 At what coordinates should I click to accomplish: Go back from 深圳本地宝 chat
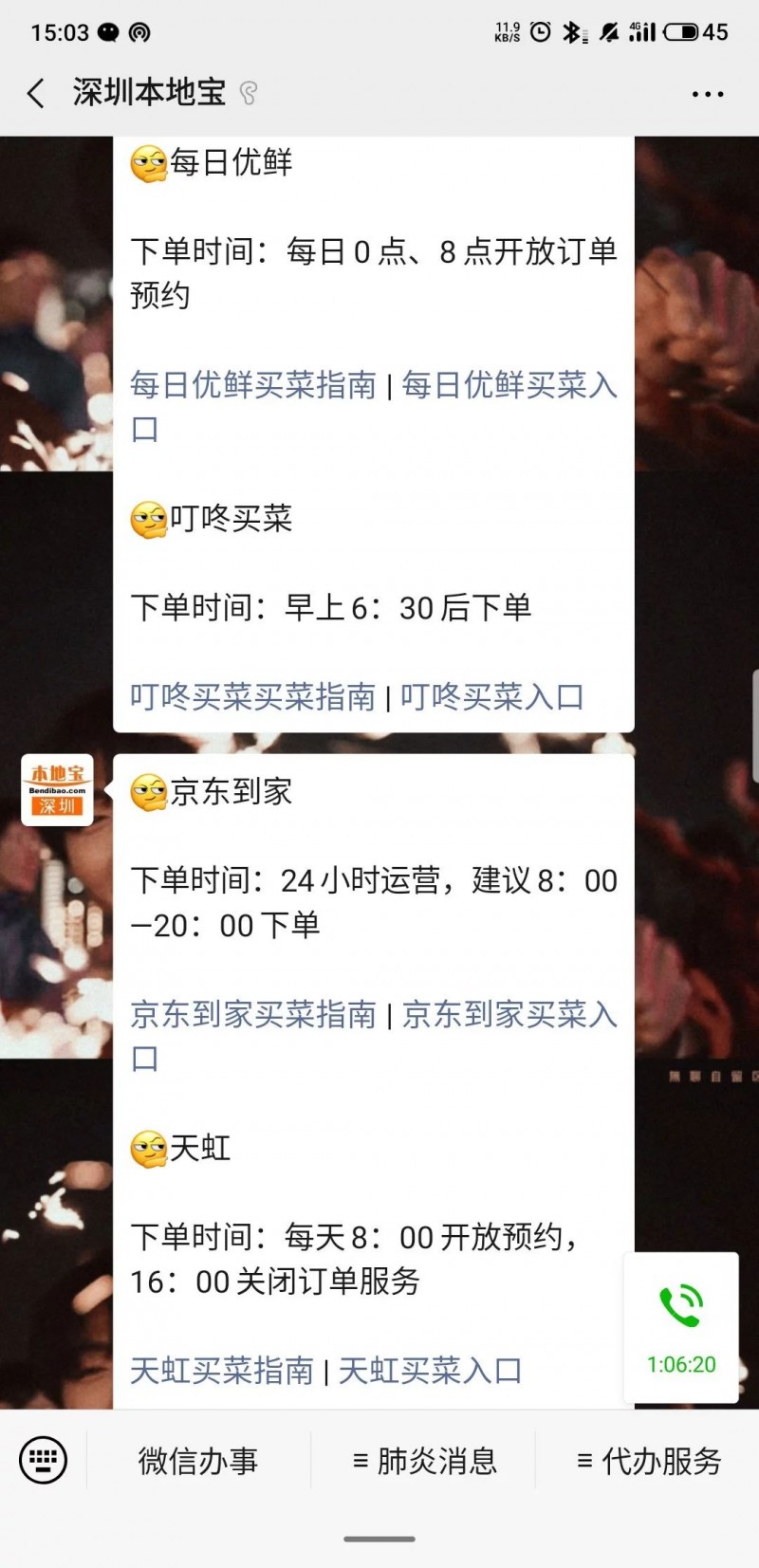click(36, 93)
